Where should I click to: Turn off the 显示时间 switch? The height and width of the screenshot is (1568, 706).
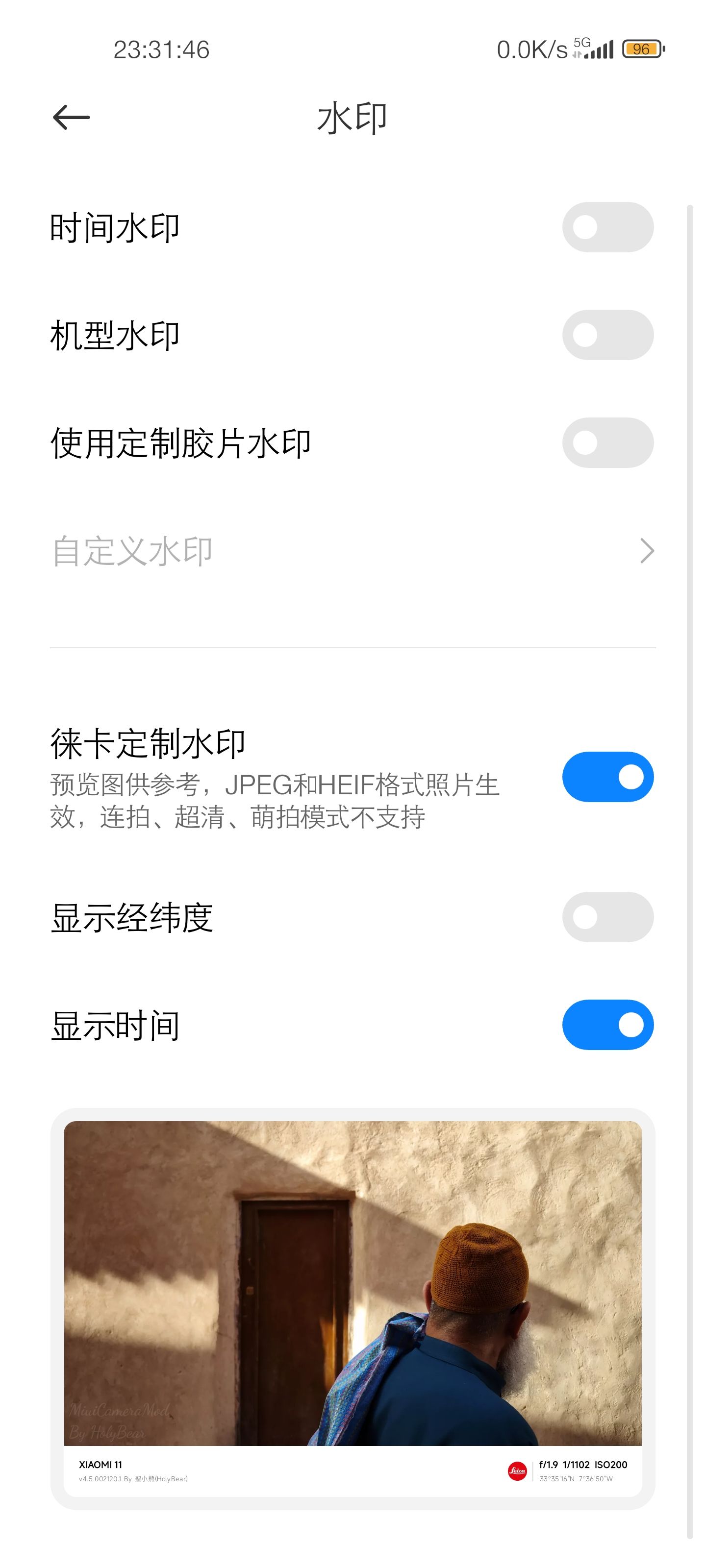point(607,1025)
